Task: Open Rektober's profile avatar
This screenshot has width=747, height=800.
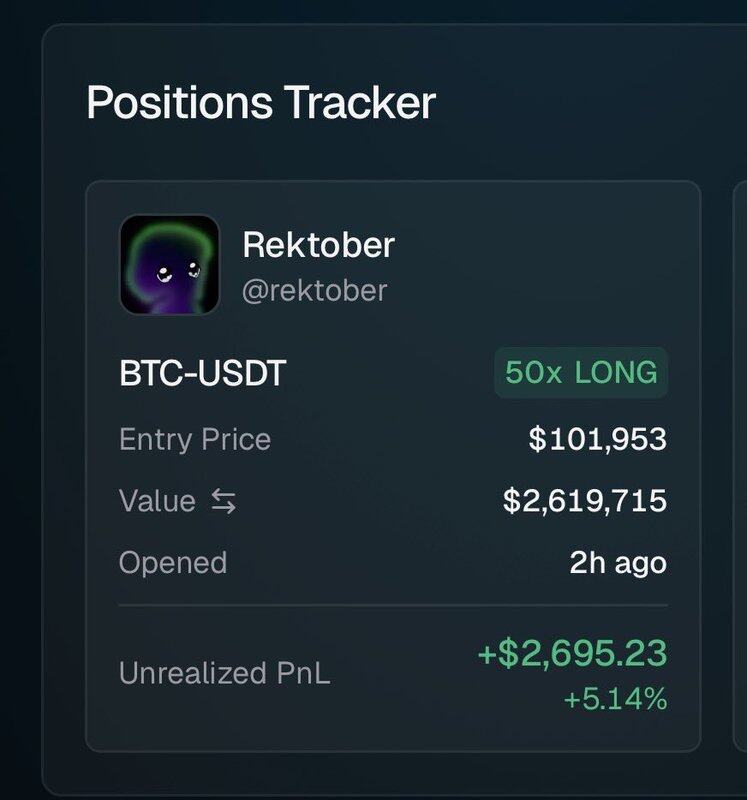Action: tap(169, 265)
